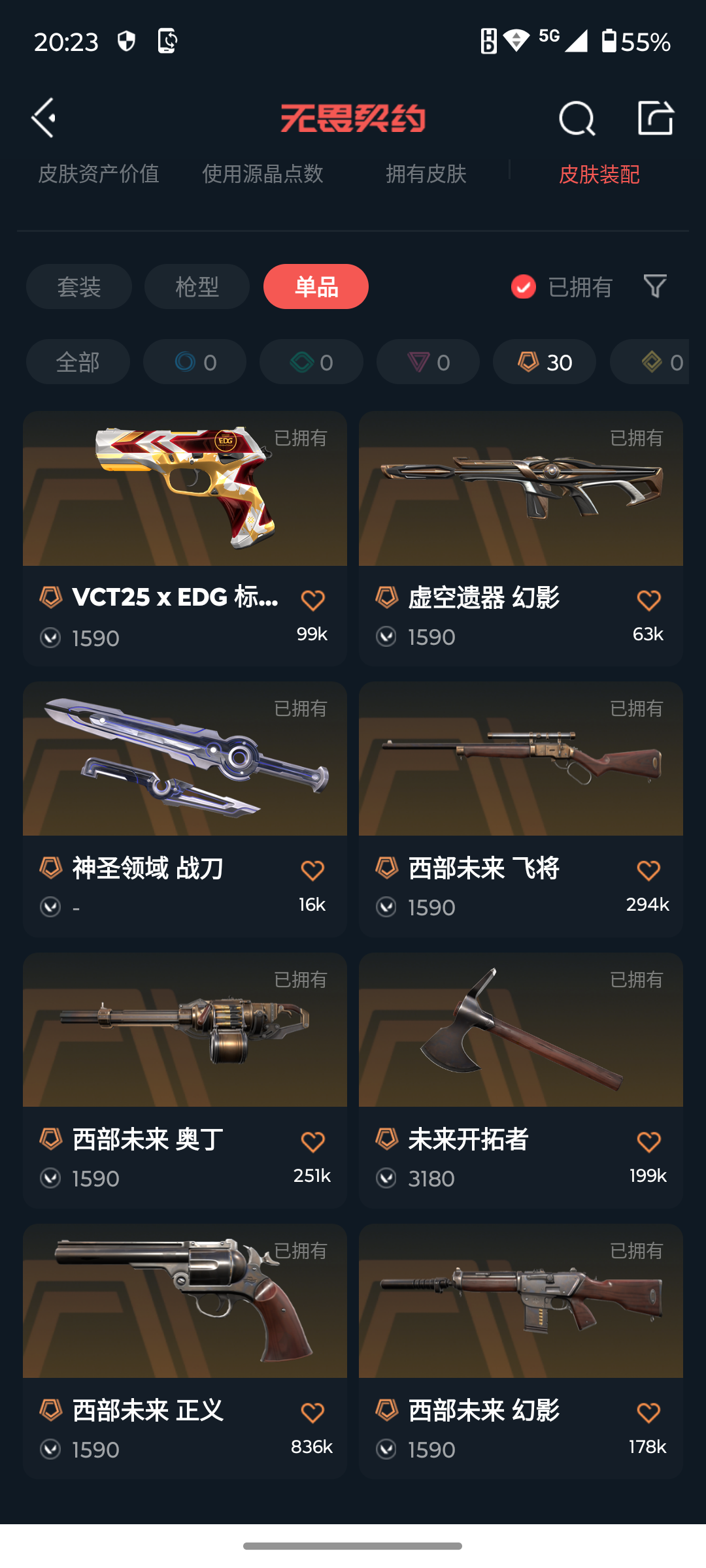Switch to the 使用源晶点数 tab
The width and height of the screenshot is (706, 1568).
[x=263, y=174]
